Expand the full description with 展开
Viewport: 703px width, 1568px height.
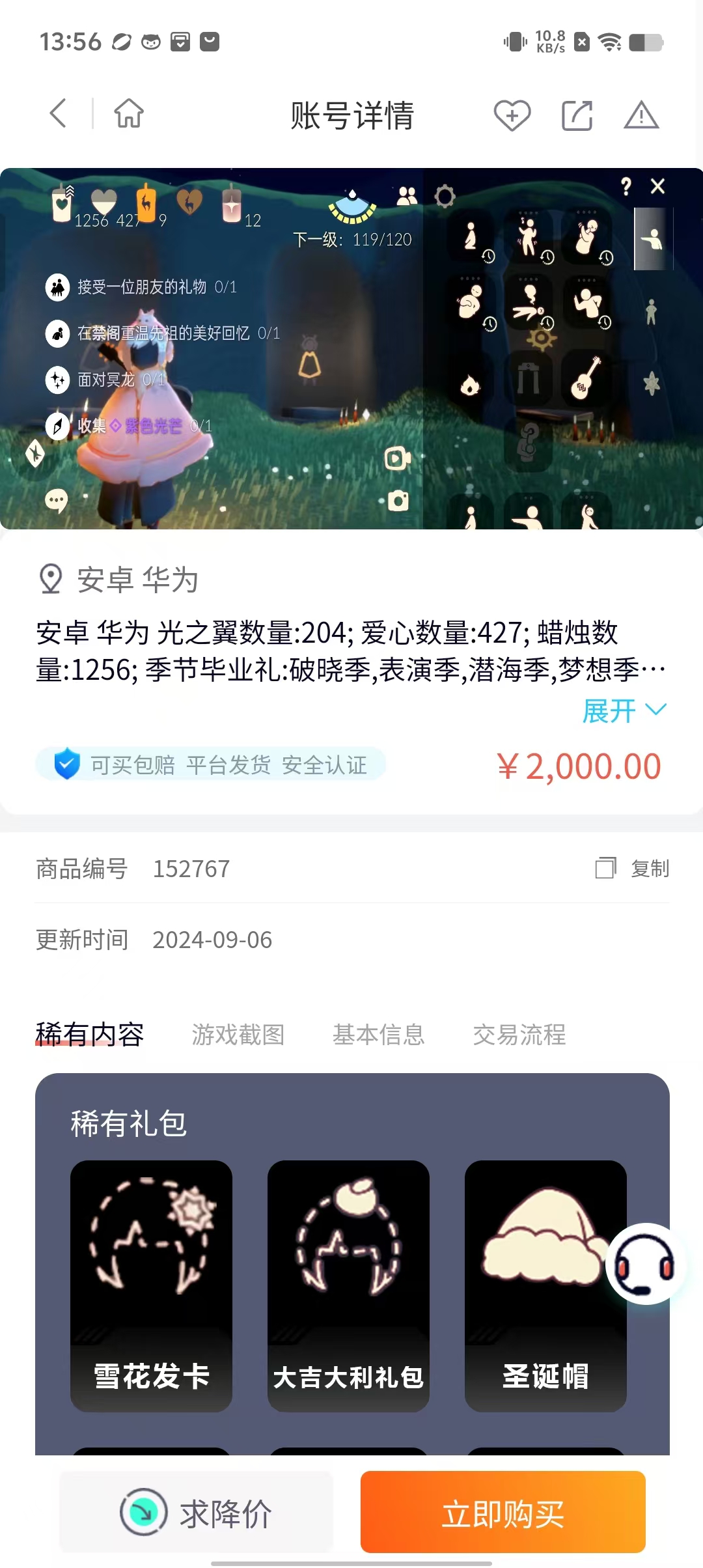(624, 710)
